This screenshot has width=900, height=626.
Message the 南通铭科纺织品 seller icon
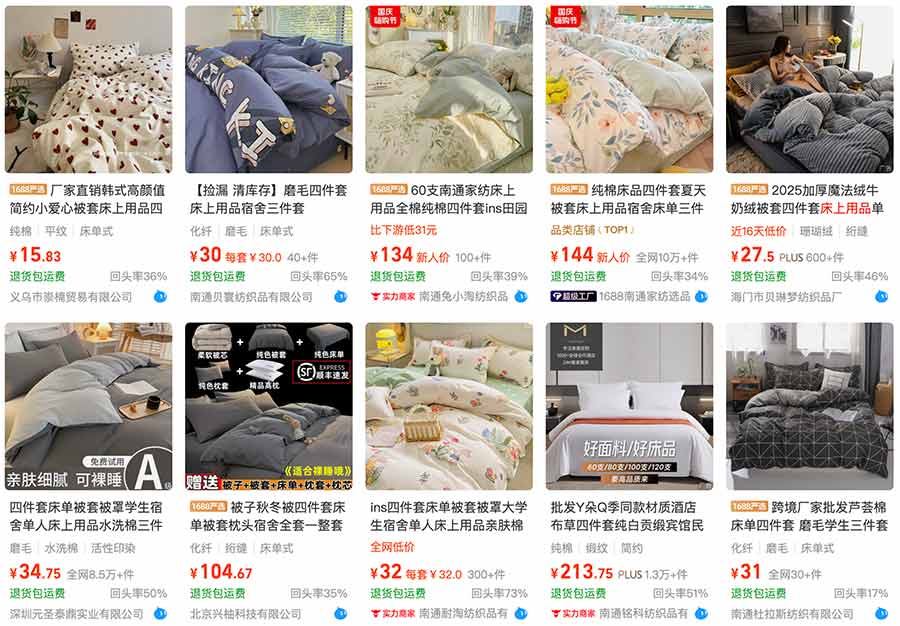tap(700, 613)
